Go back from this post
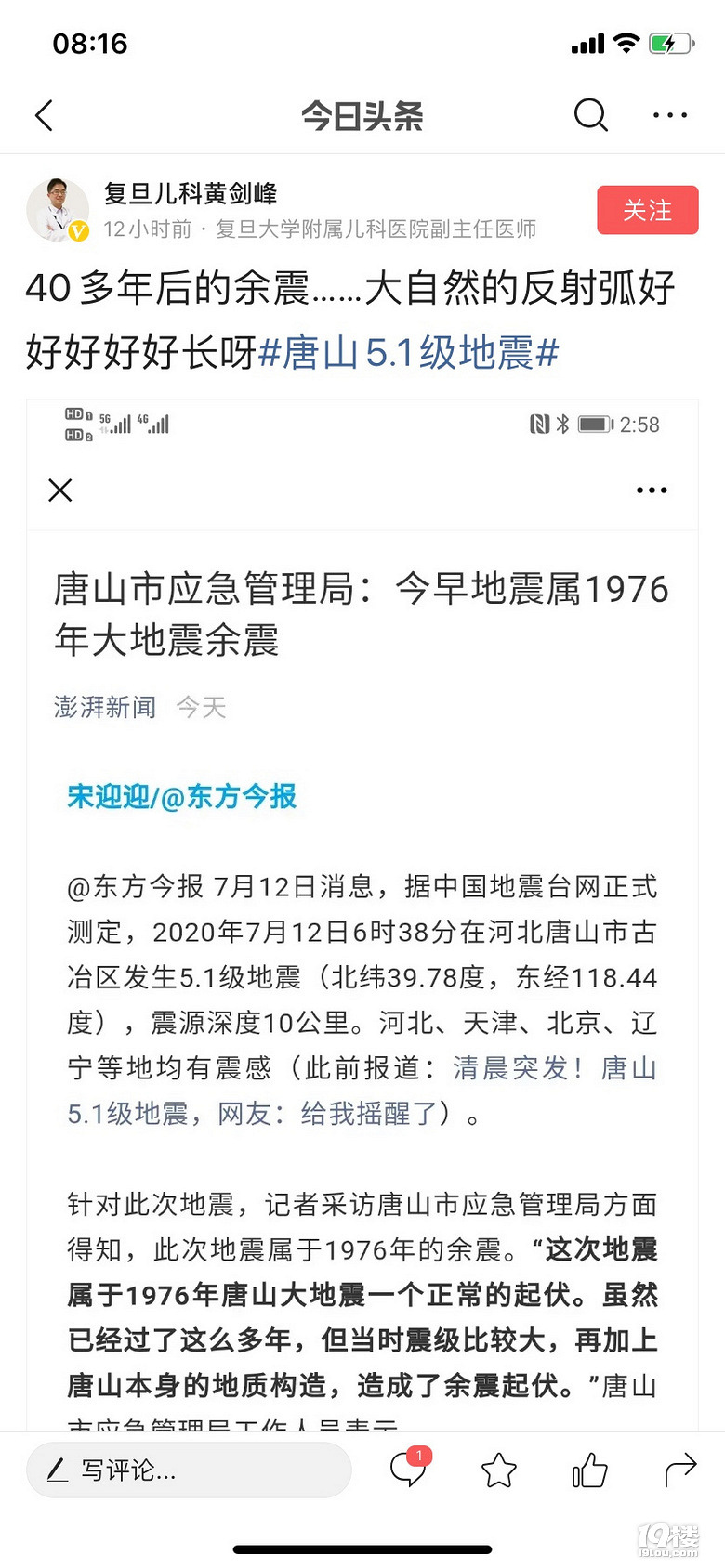725x1568 pixels. point(44,115)
